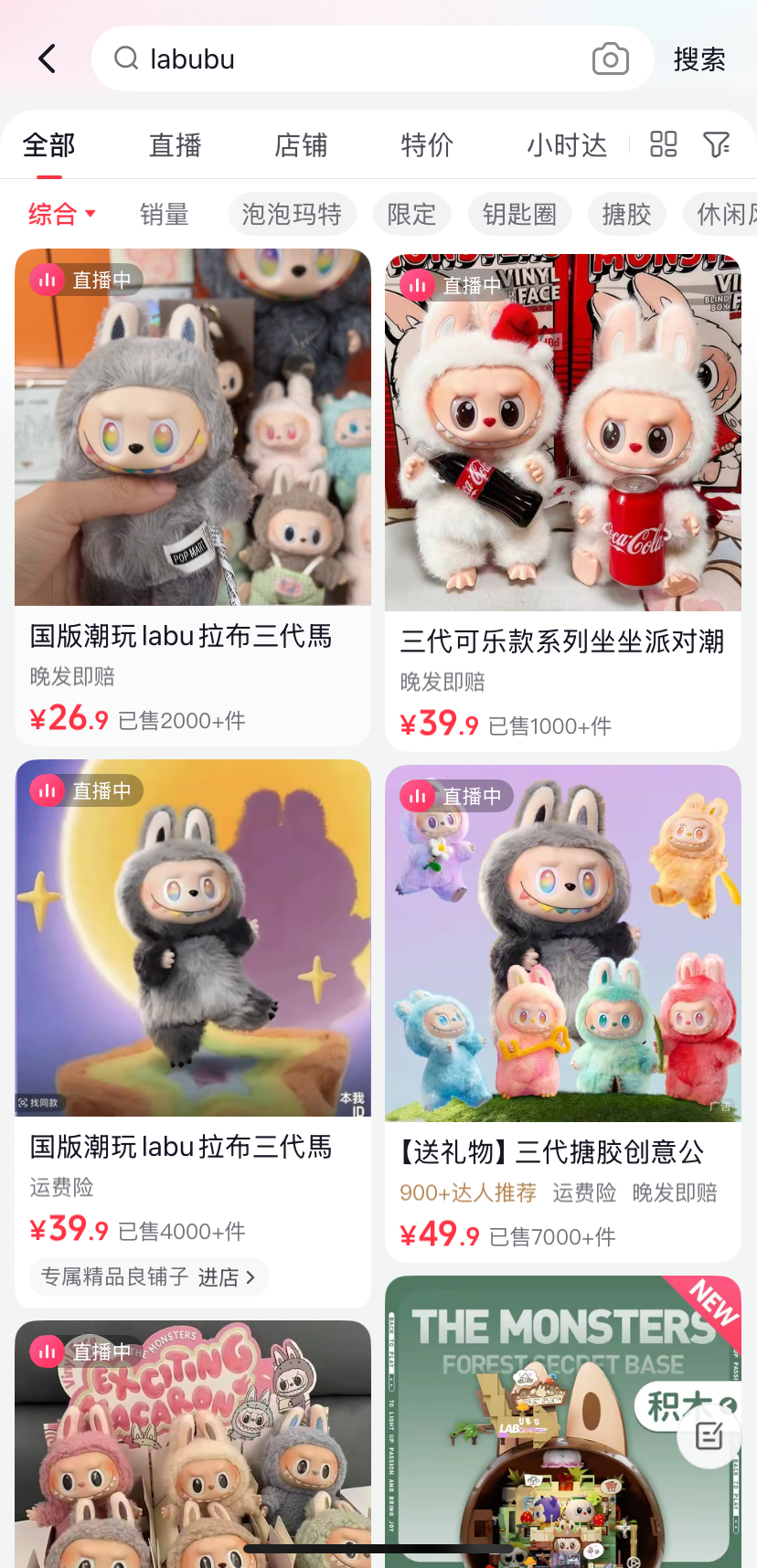Open the 钥匙圈 filter option
The width and height of the screenshot is (757, 1568).
[519, 214]
